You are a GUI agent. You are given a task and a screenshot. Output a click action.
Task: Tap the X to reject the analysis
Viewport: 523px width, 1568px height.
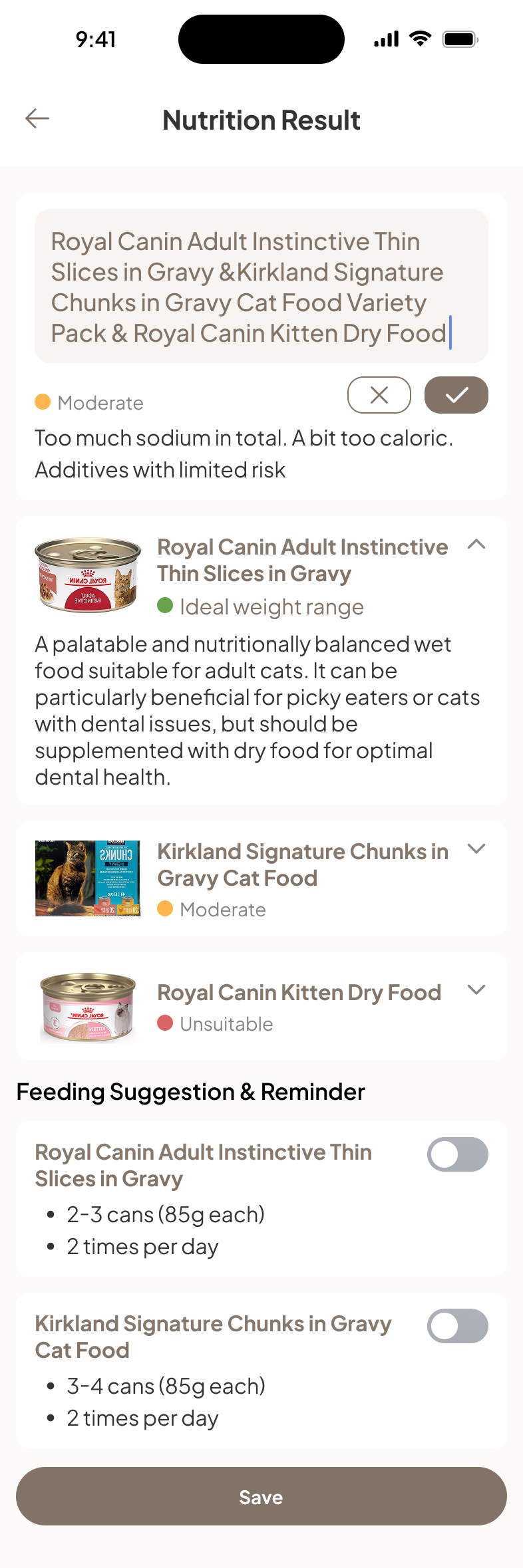pos(379,395)
